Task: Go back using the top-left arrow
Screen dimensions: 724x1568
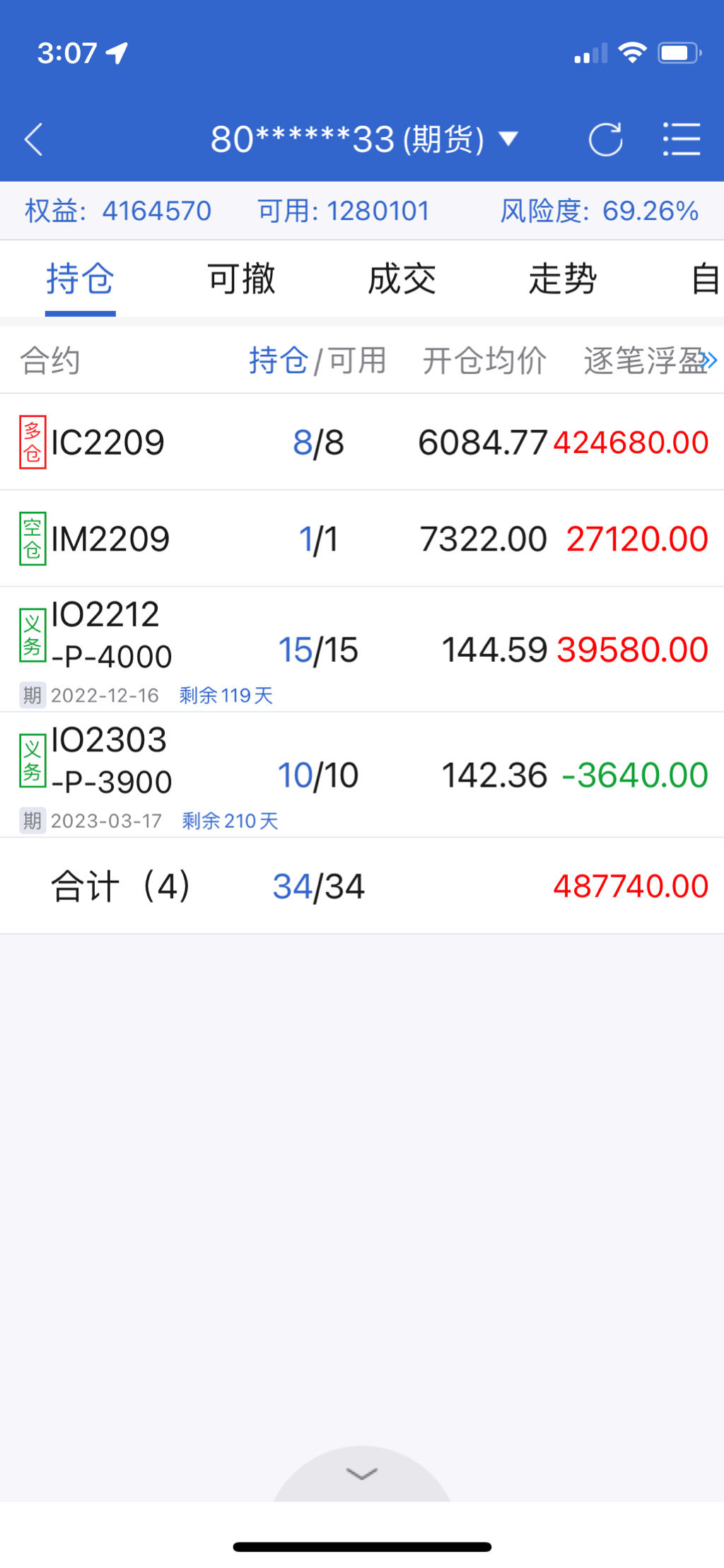Action: 34,139
